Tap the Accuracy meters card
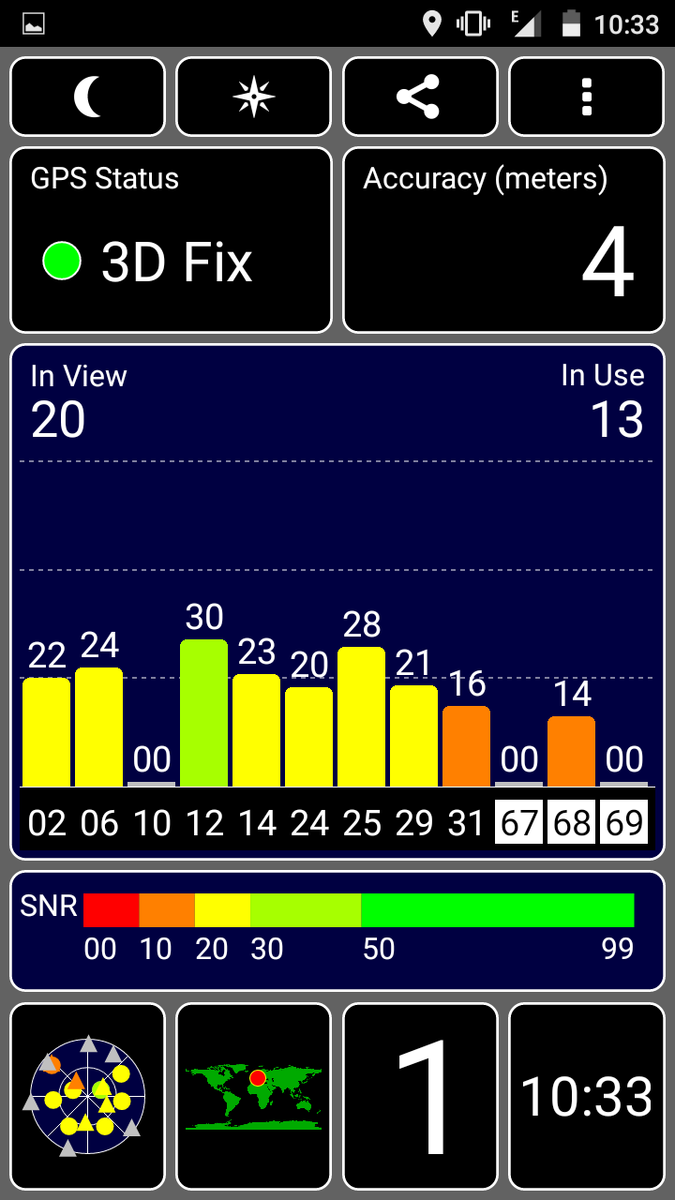675x1200 pixels. click(x=504, y=240)
